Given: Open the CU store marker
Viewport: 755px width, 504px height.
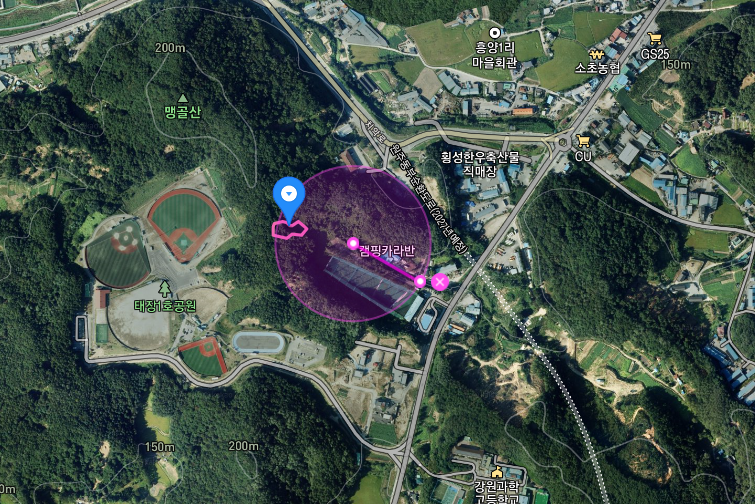Looking at the screenshot, I should coord(582,141).
